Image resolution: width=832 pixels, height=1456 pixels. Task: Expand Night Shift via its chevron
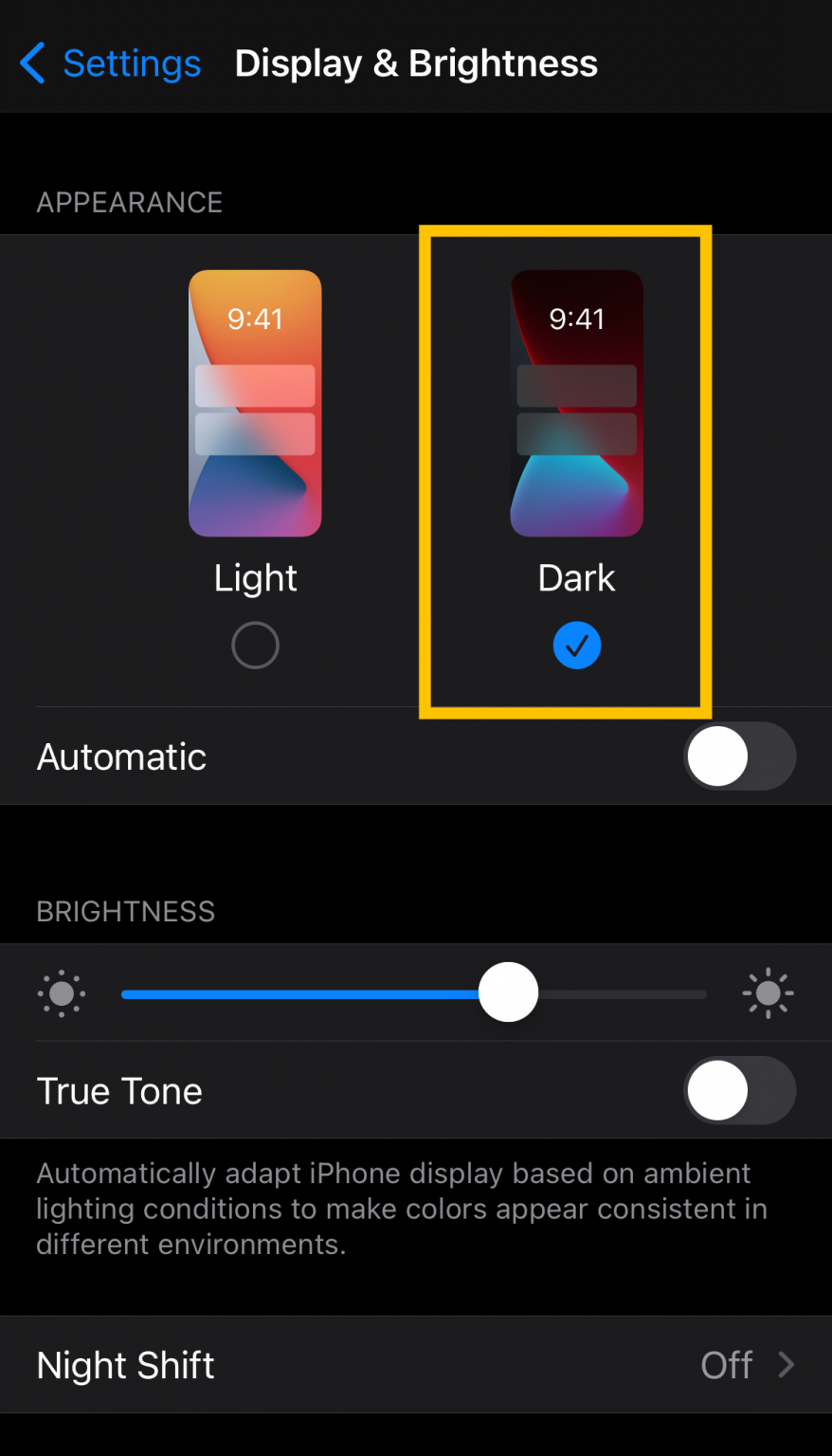(788, 1365)
